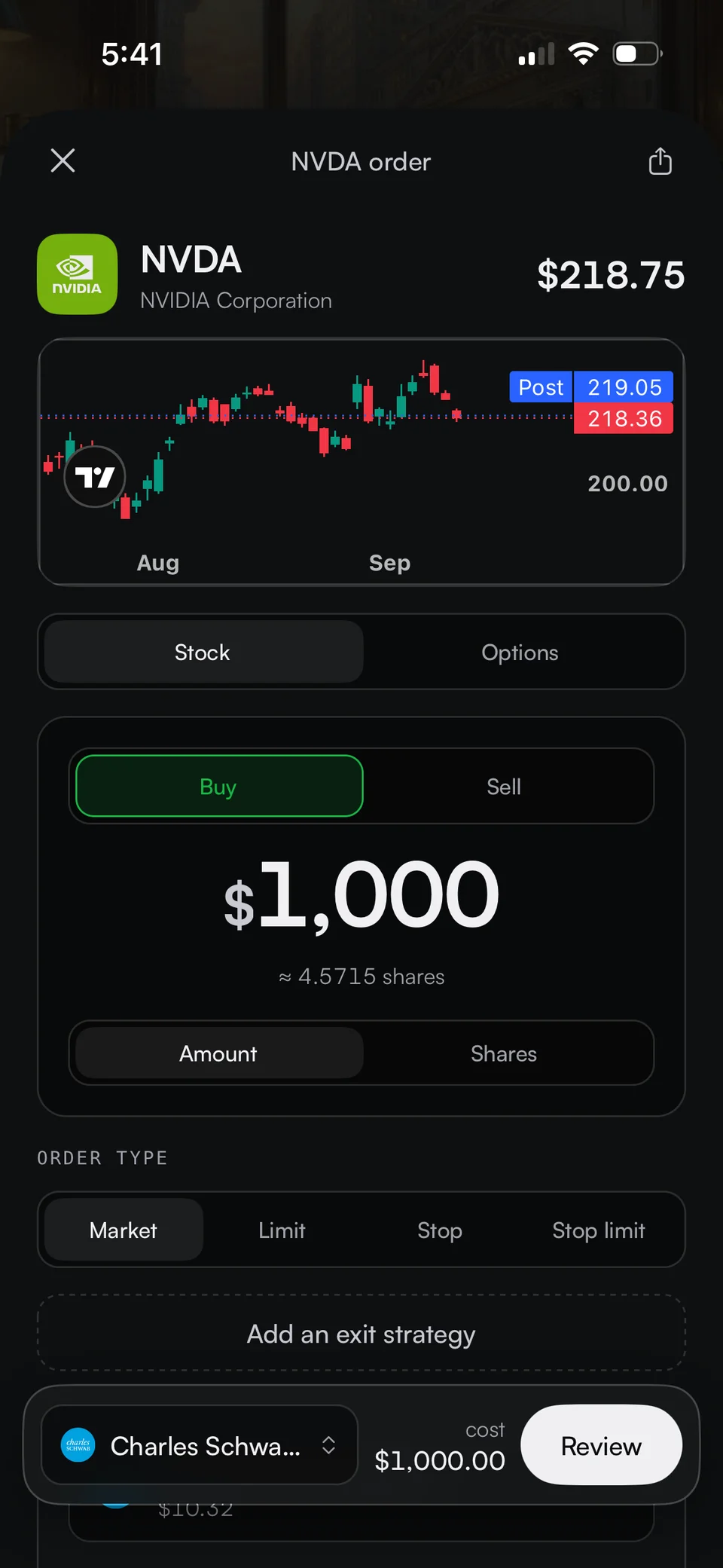The width and height of the screenshot is (723, 1568).
Task: Select Amount entry mode
Action: 219,1053
